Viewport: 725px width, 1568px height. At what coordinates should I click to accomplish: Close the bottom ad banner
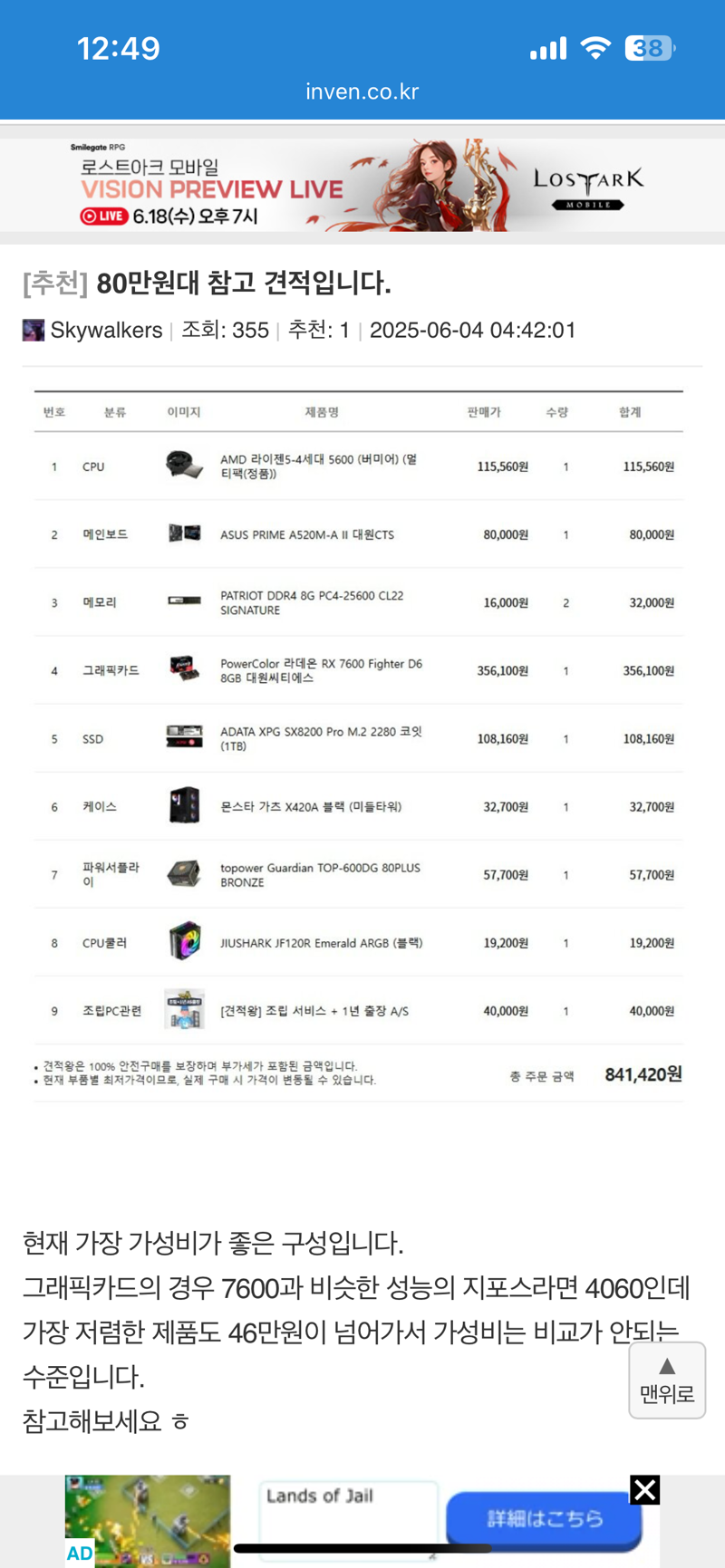(x=644, y=1490)
